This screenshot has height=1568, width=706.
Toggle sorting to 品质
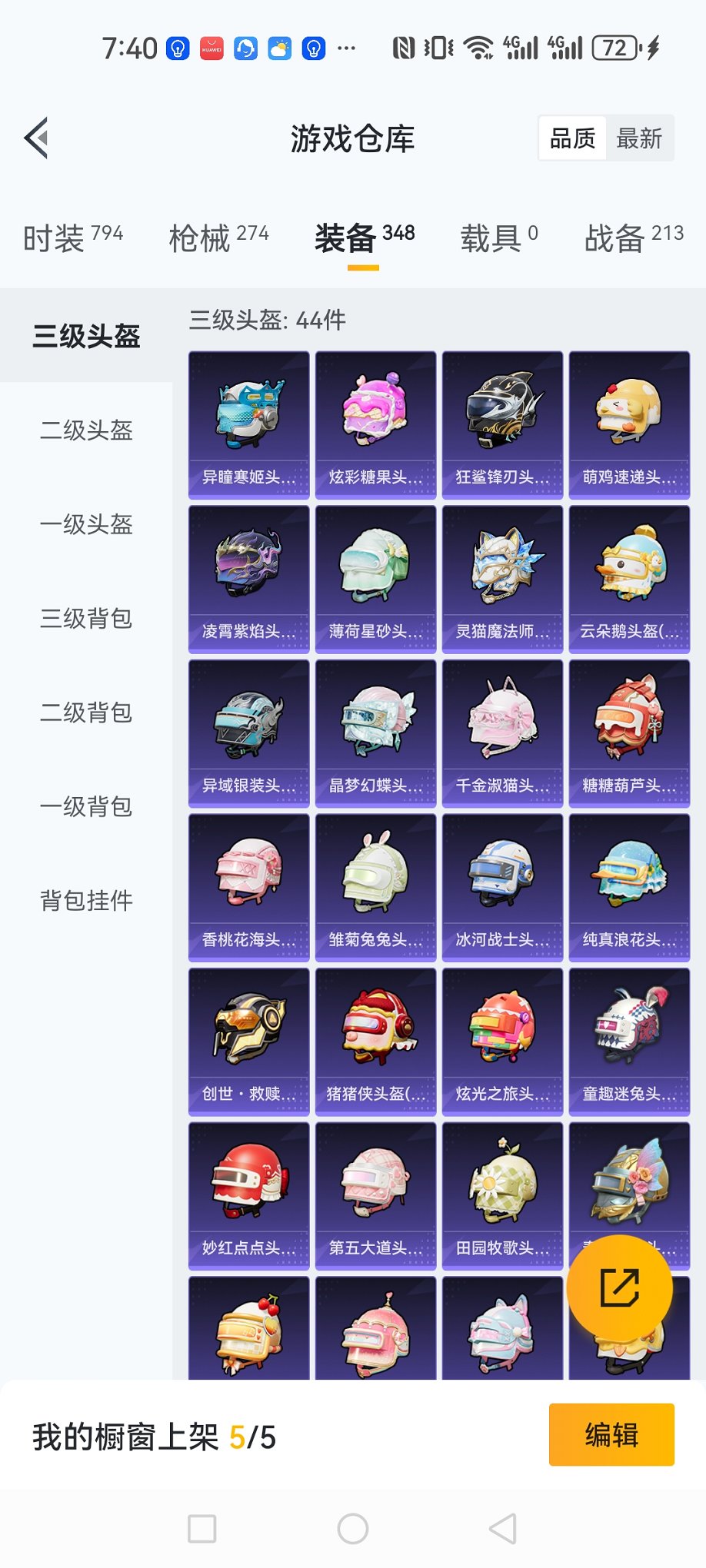(572, 138)
